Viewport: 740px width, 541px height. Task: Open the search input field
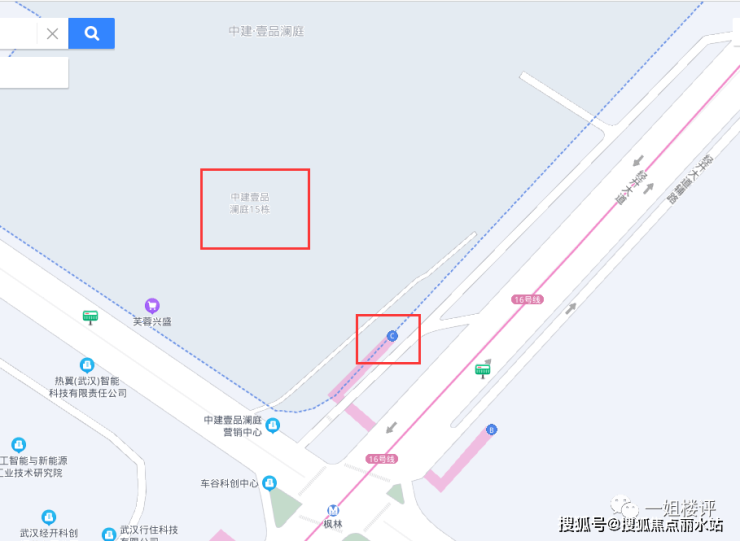(x=18, y=33)
